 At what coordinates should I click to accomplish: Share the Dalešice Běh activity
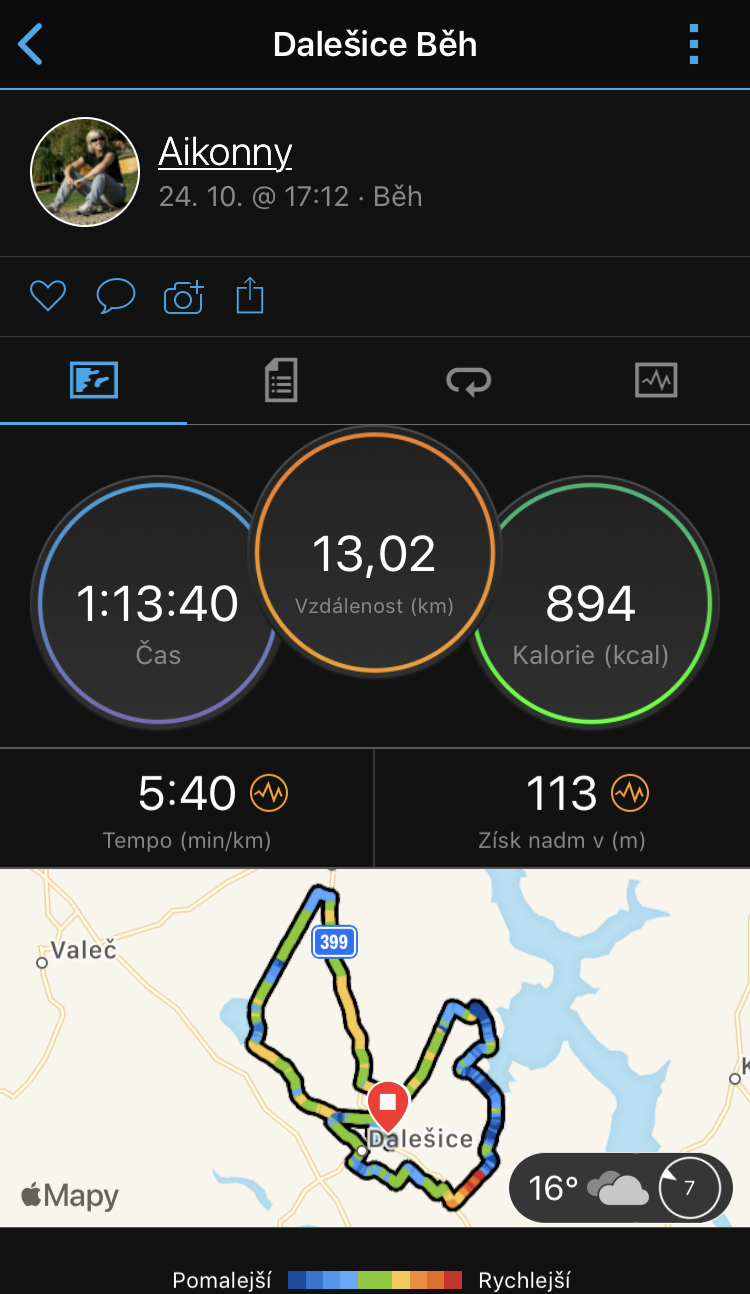click(x=250, y=296)
